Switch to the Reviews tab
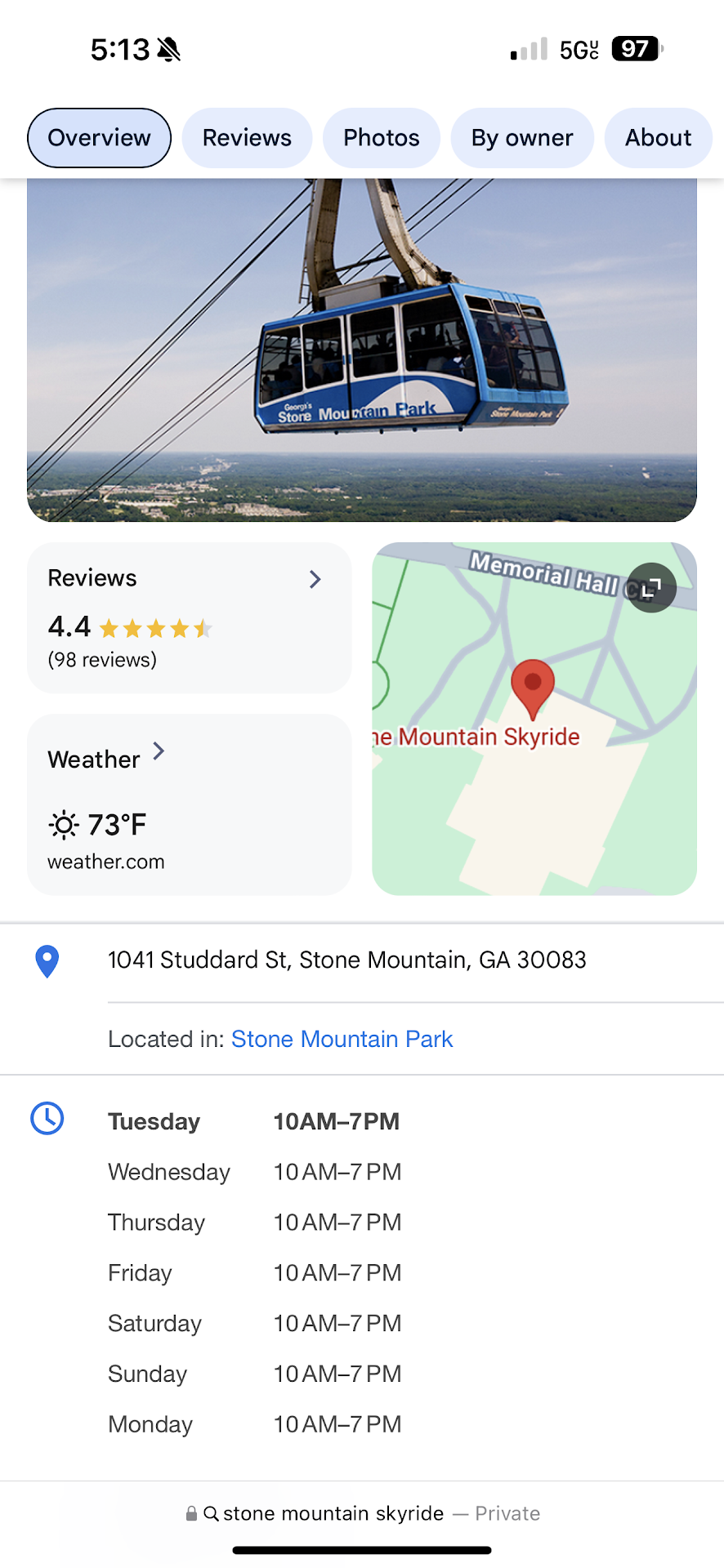The width and height of the screenshot is (724, 1568). click(247, 138)
